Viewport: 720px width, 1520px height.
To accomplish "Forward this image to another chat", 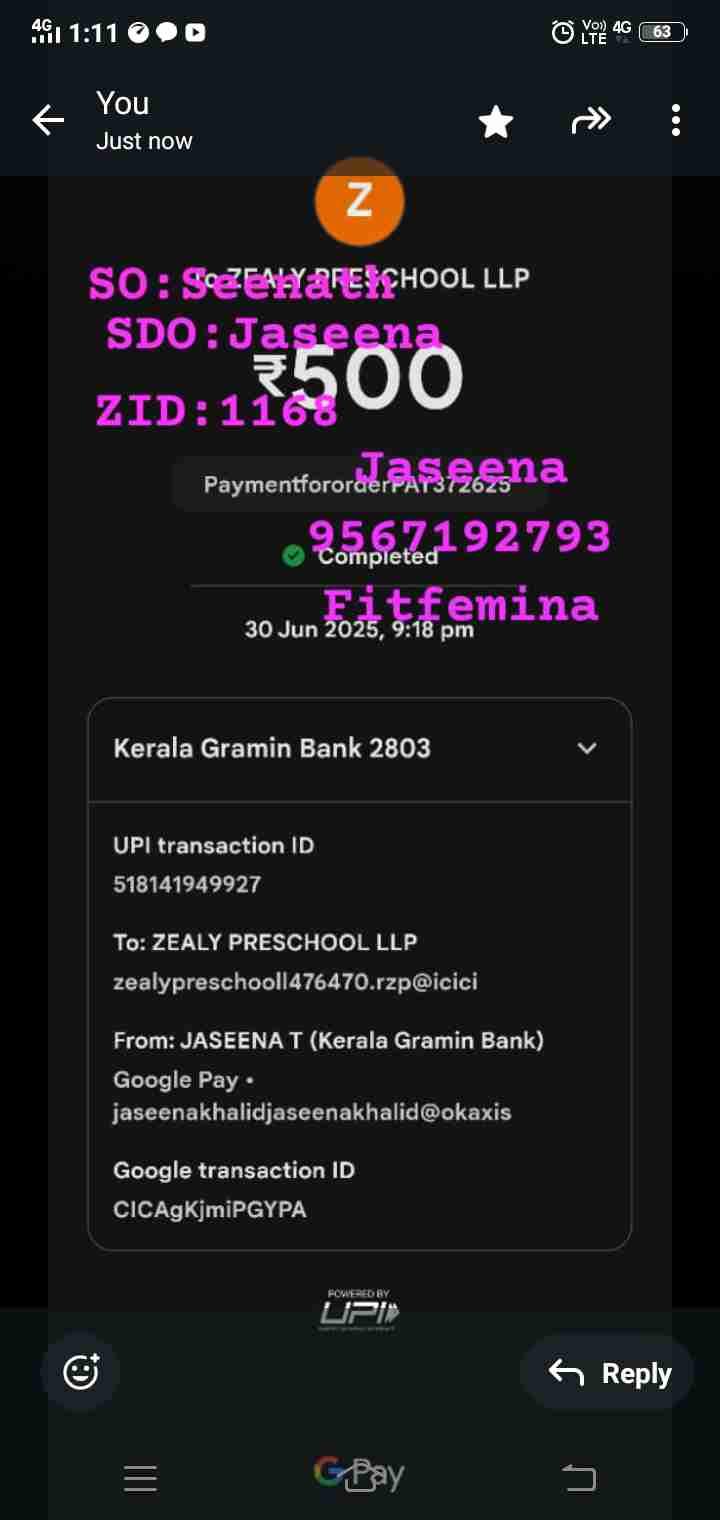I will point(590,121).
